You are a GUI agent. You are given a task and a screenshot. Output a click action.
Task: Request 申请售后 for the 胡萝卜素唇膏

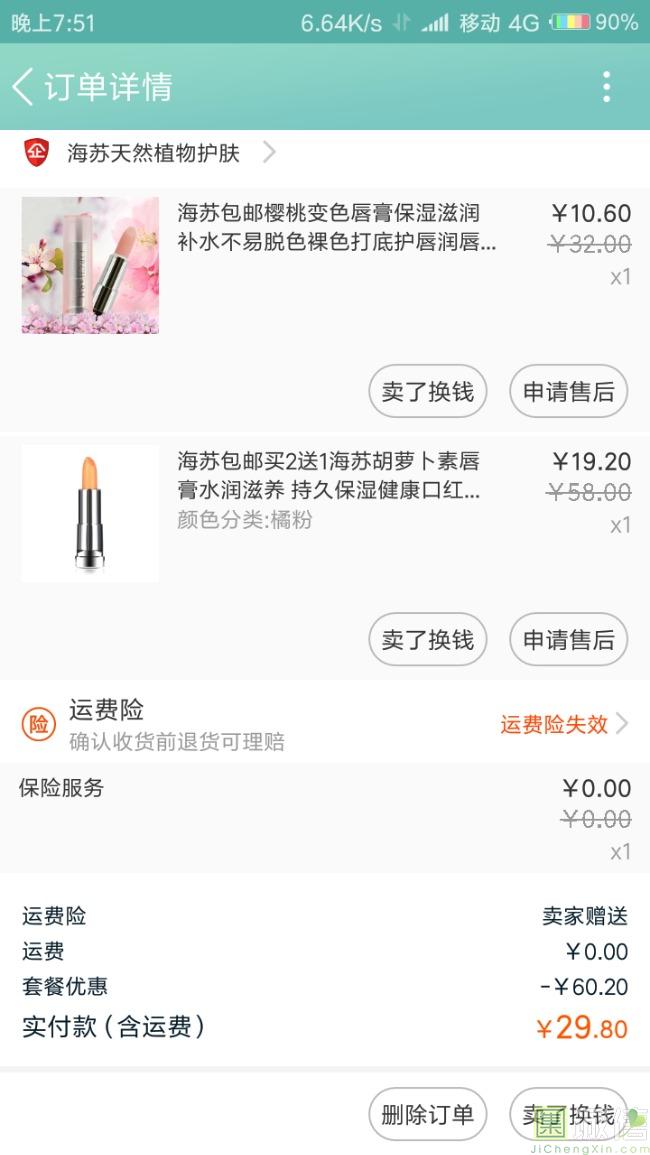[x=568, y=639]
